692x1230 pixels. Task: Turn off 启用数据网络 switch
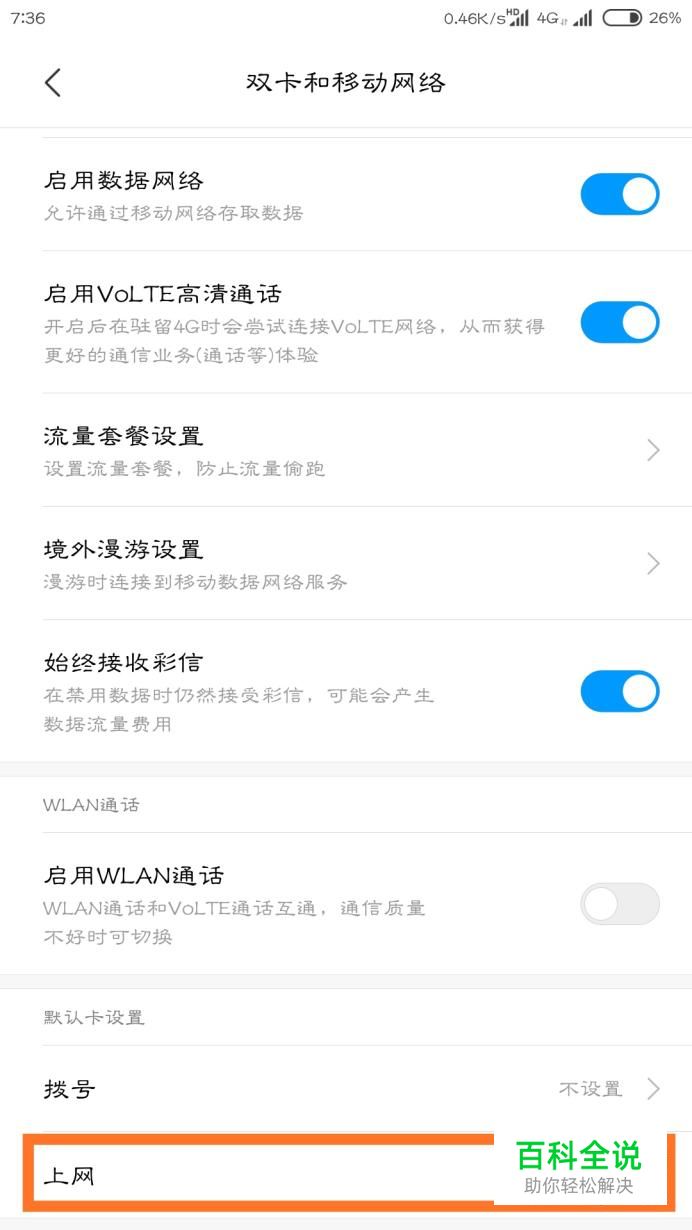pos(620,194)
